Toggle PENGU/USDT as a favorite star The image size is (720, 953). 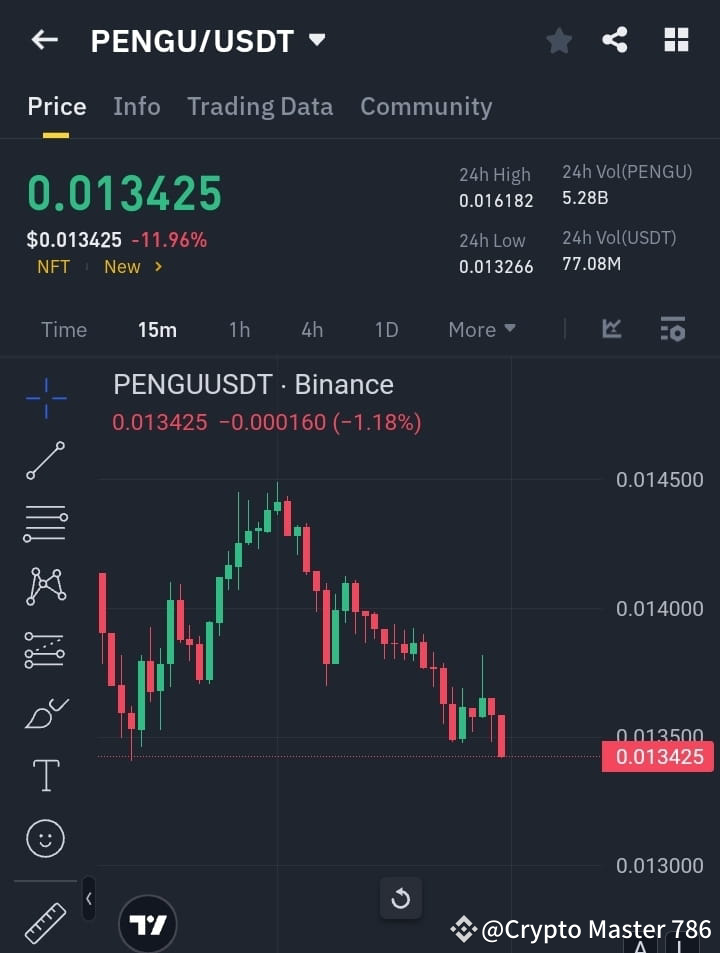click(558, 40)
